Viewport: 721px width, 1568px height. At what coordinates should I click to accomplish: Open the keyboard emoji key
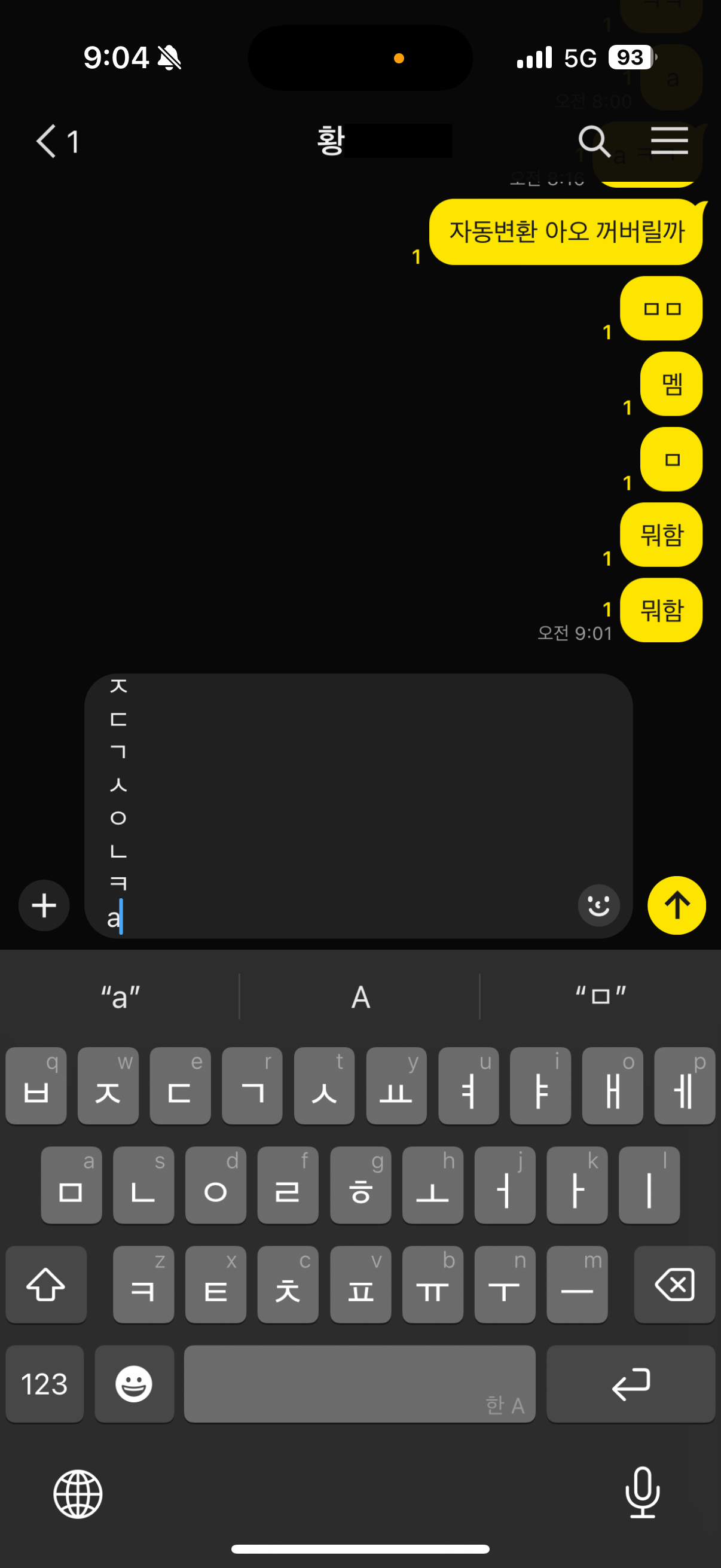click(x=134, y=1384)
